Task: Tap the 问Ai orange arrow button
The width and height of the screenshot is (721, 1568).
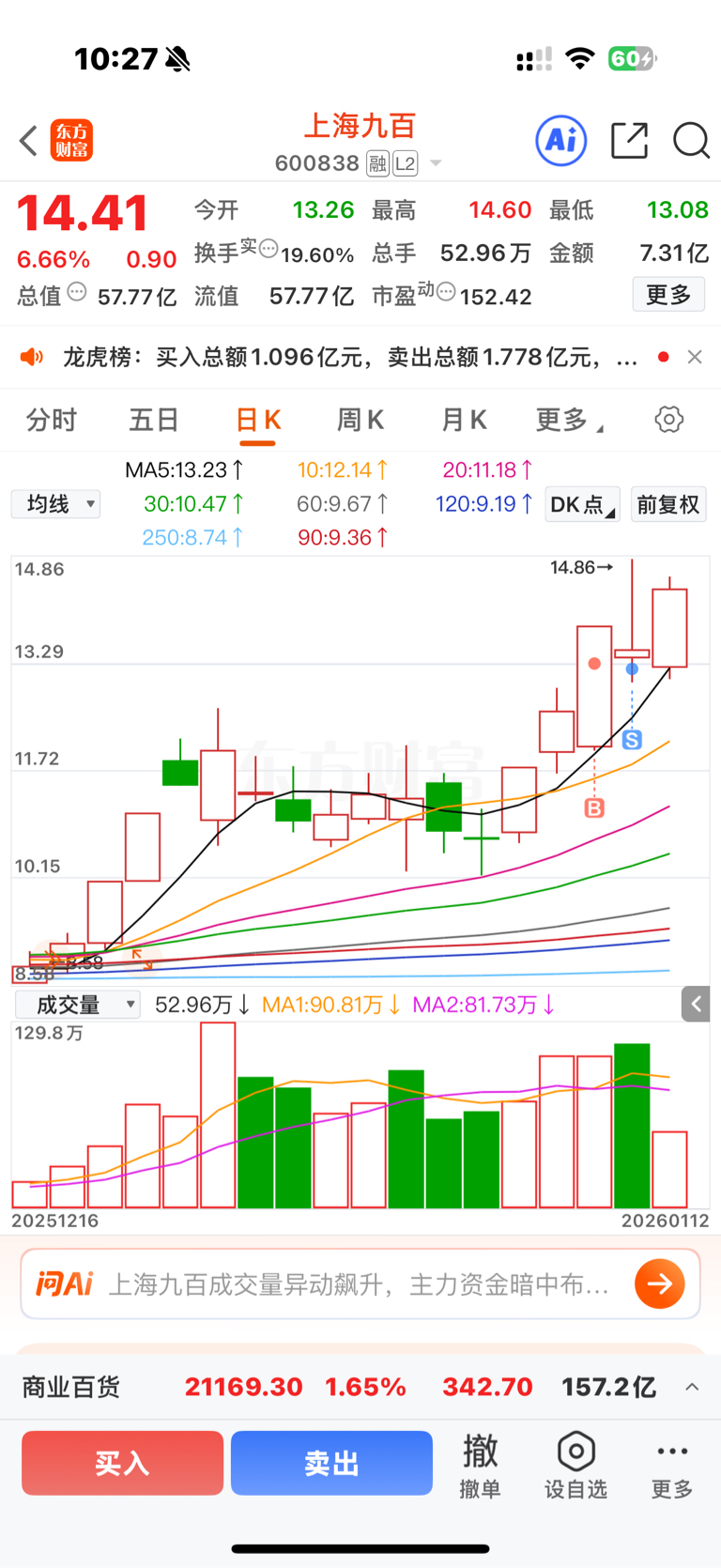Action: click(659, 1284)
